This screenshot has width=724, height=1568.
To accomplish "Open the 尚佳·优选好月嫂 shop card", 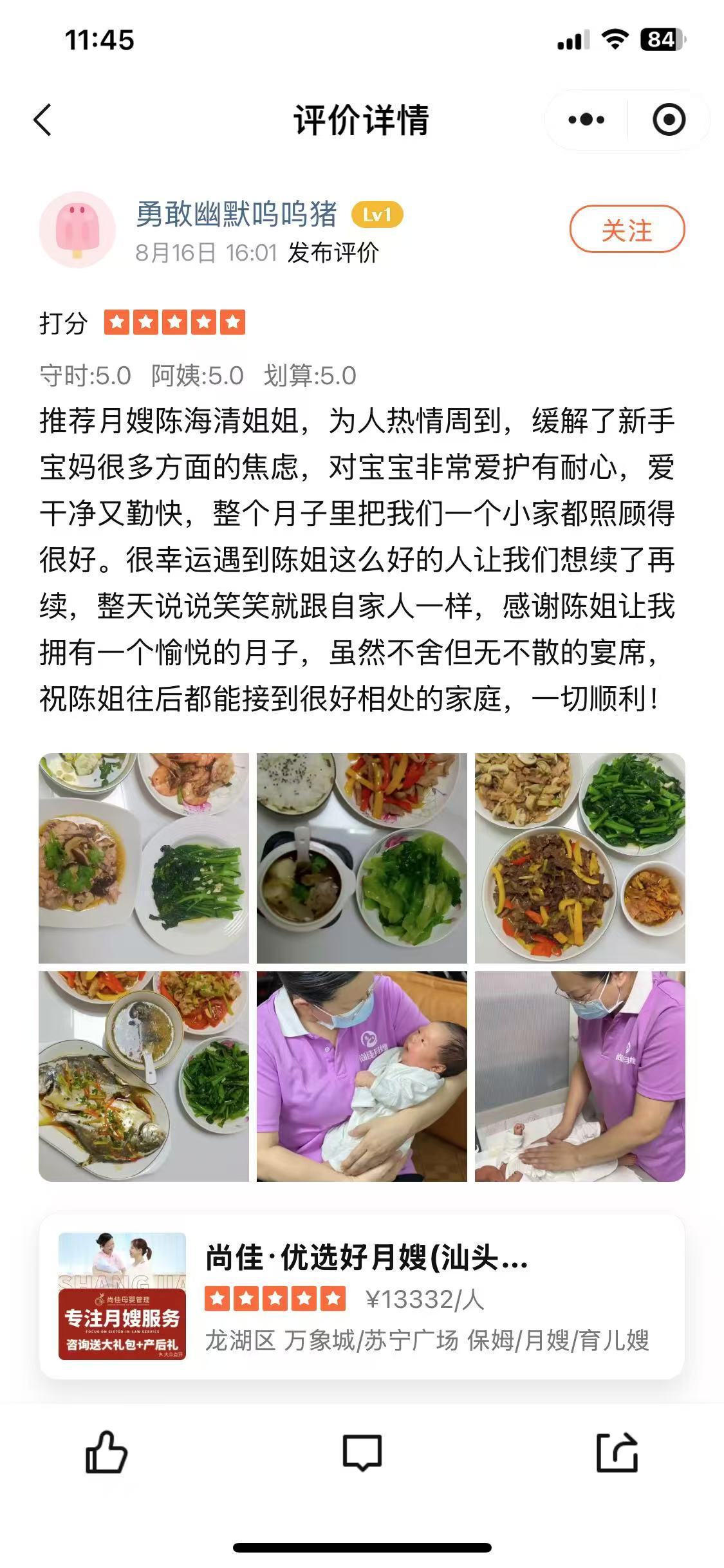I will point(362,1296).
